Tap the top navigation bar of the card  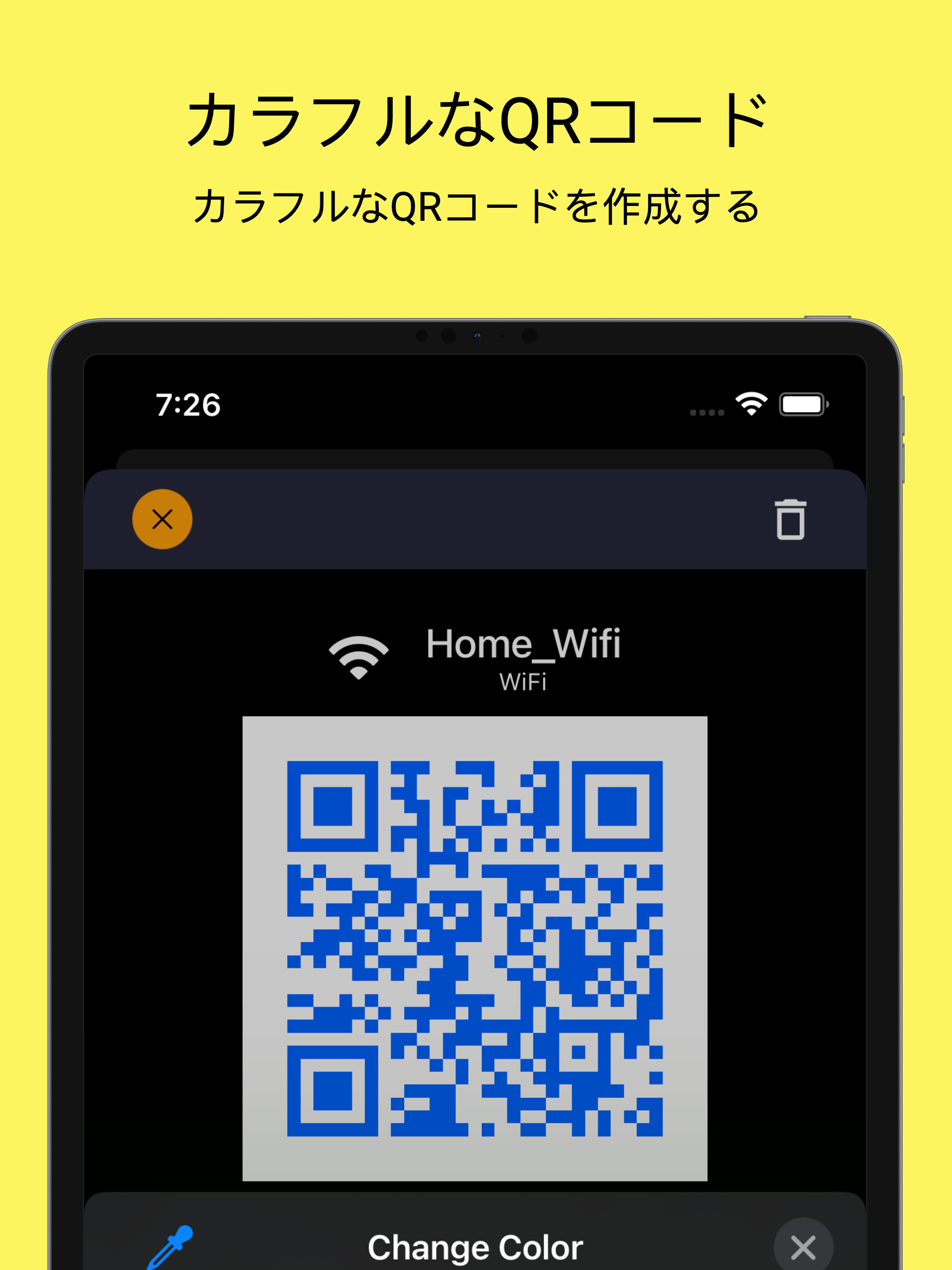(x=476, y=520)
